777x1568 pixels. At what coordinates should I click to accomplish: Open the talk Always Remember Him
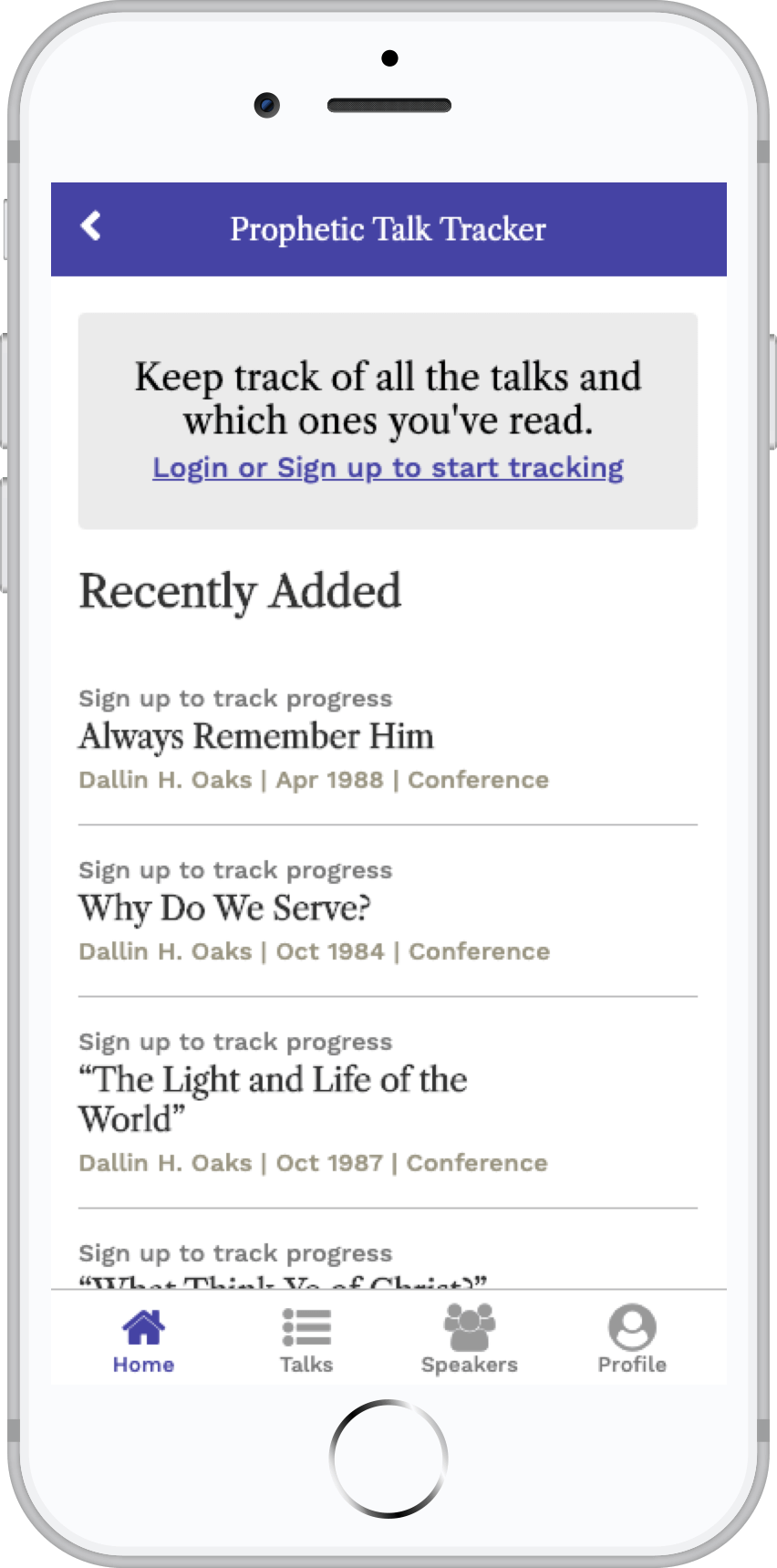[256, 736]
